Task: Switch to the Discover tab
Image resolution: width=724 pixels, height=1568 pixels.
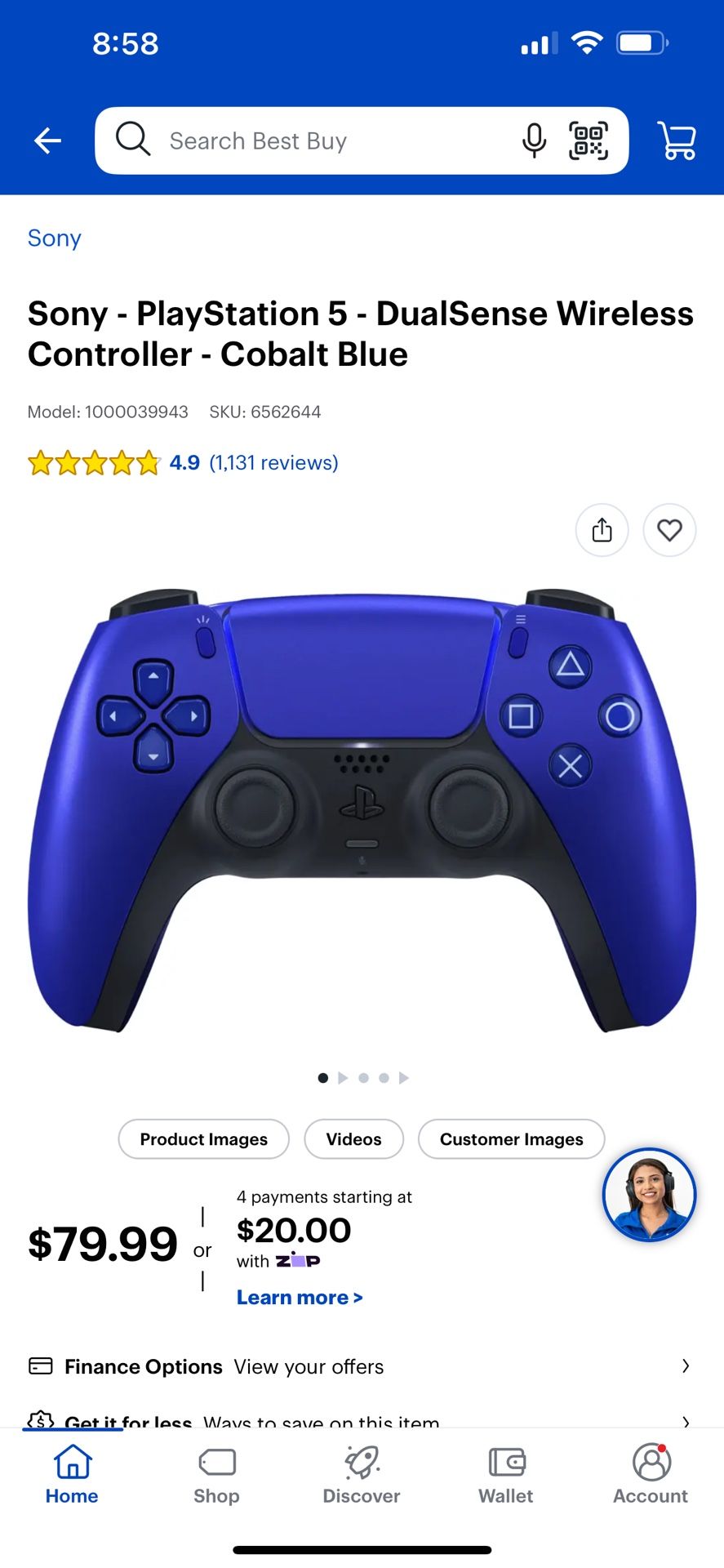Action: (x=362, y=1475)
